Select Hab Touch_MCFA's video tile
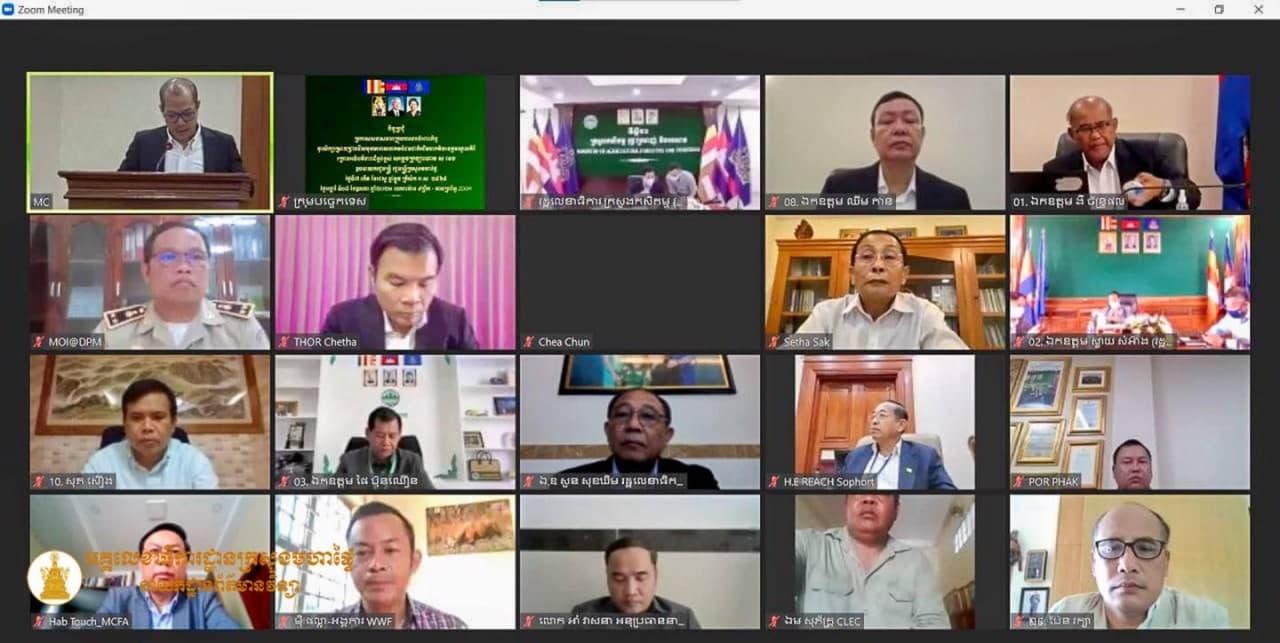 [x=150, y=562]
